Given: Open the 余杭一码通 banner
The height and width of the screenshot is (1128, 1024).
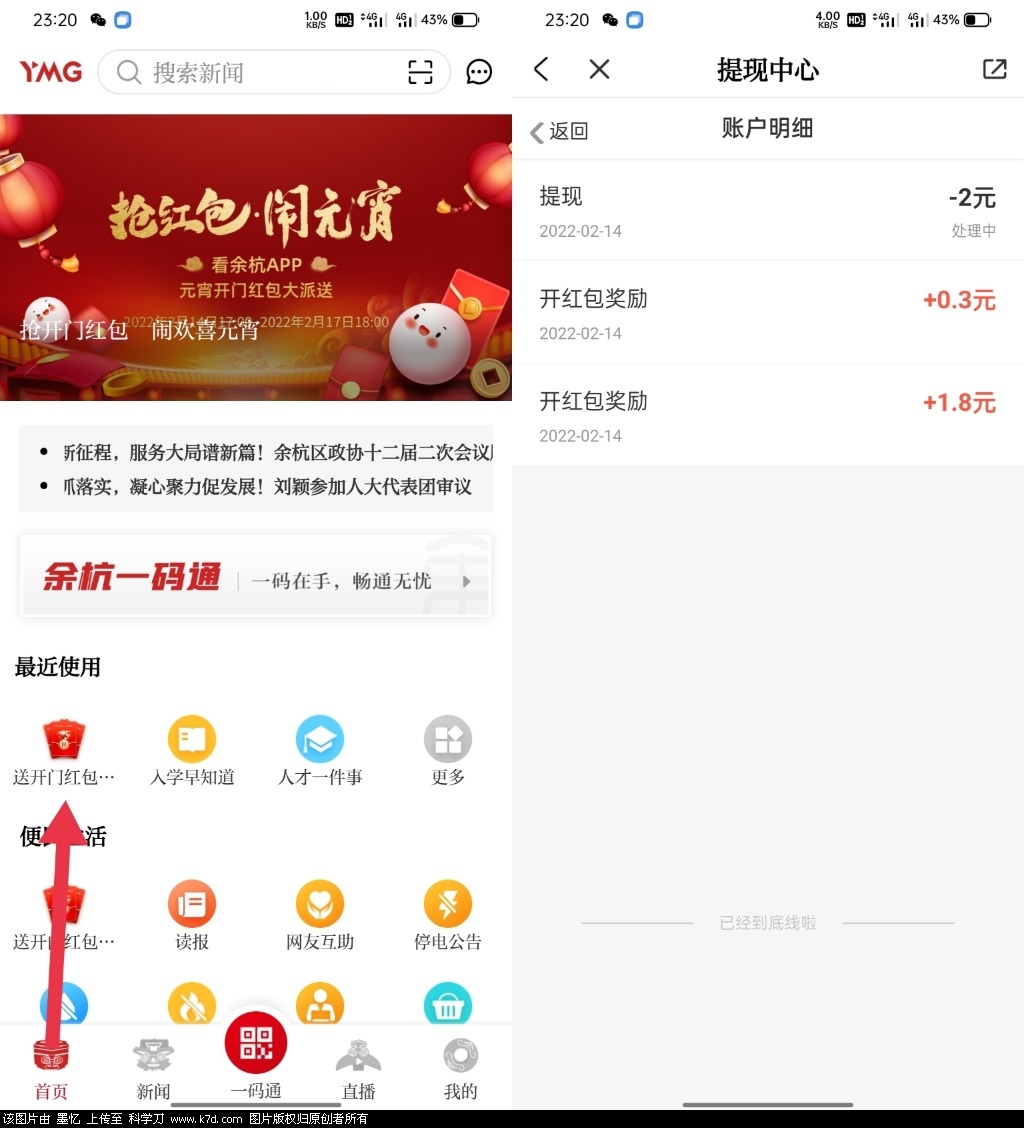Looking at the screenshot, I should (x=256, y=576).
